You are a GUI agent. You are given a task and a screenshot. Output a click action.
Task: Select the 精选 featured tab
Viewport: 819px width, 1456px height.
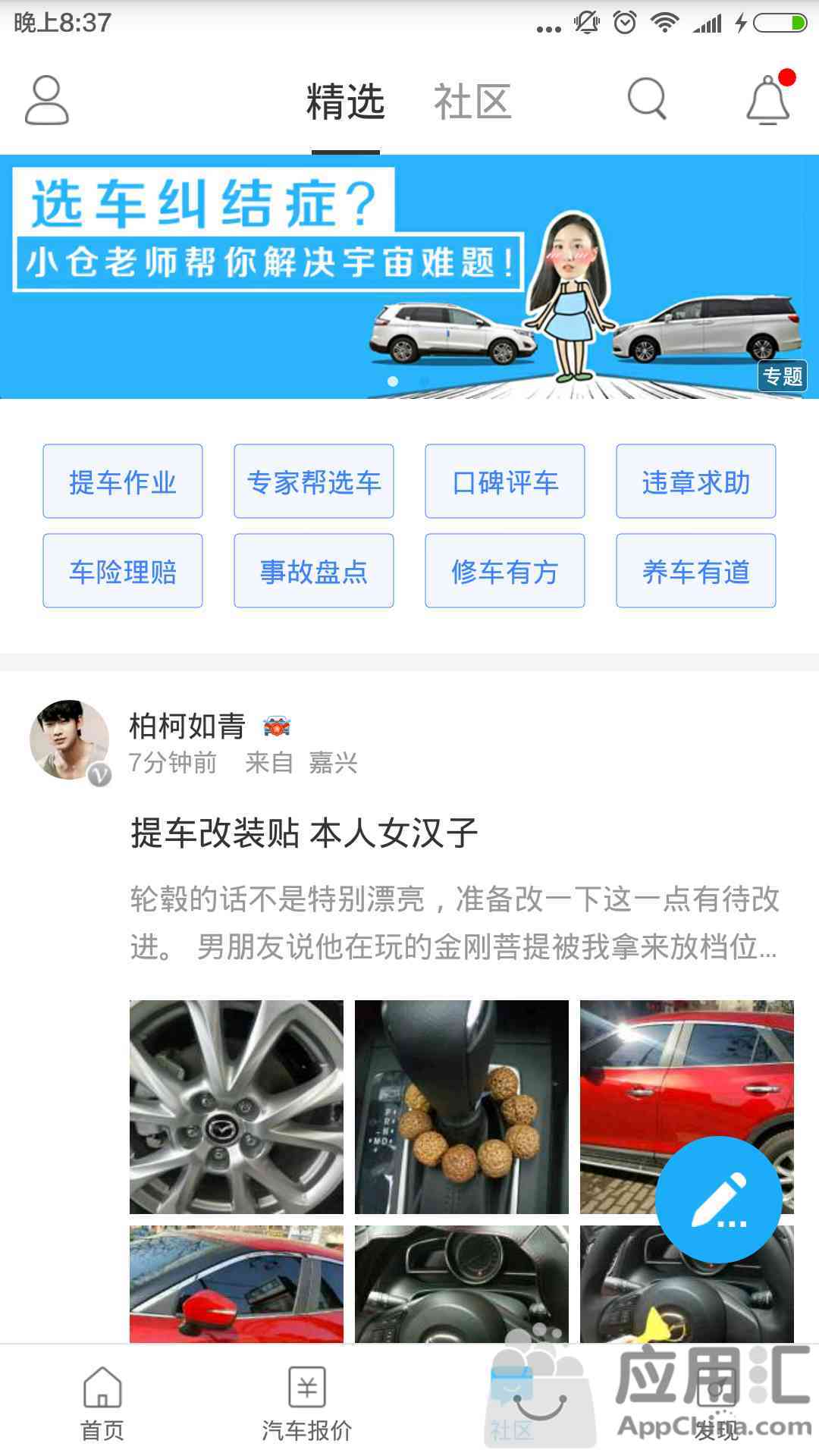click(346, 101)
